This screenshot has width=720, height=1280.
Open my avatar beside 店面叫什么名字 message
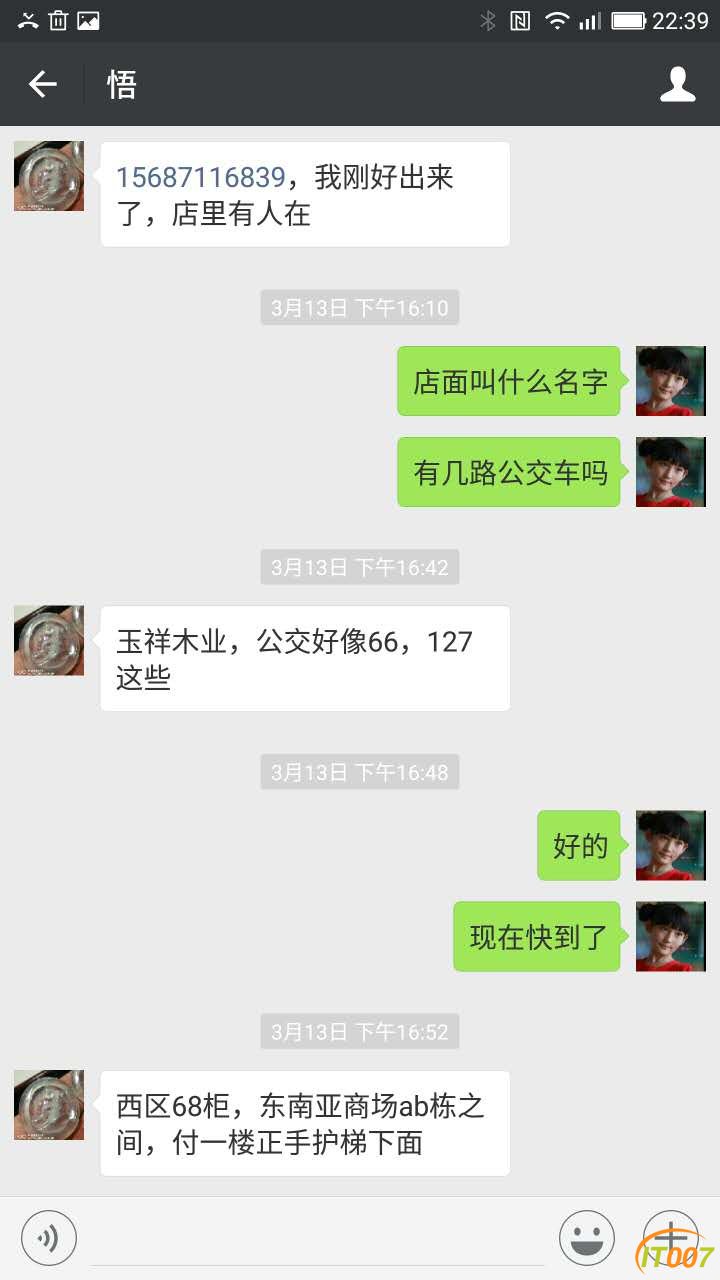click(x=670, y=381)
